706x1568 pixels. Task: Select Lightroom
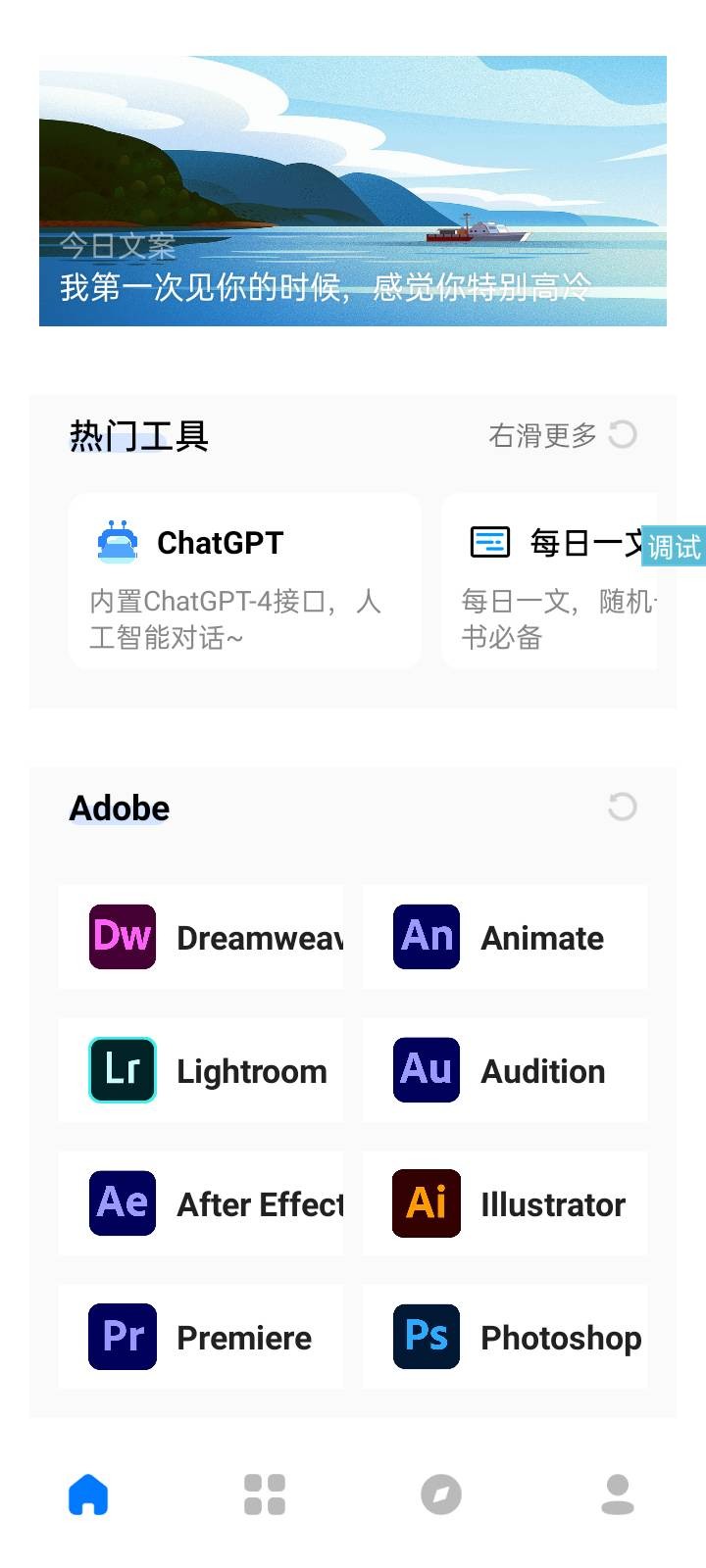201,1070
